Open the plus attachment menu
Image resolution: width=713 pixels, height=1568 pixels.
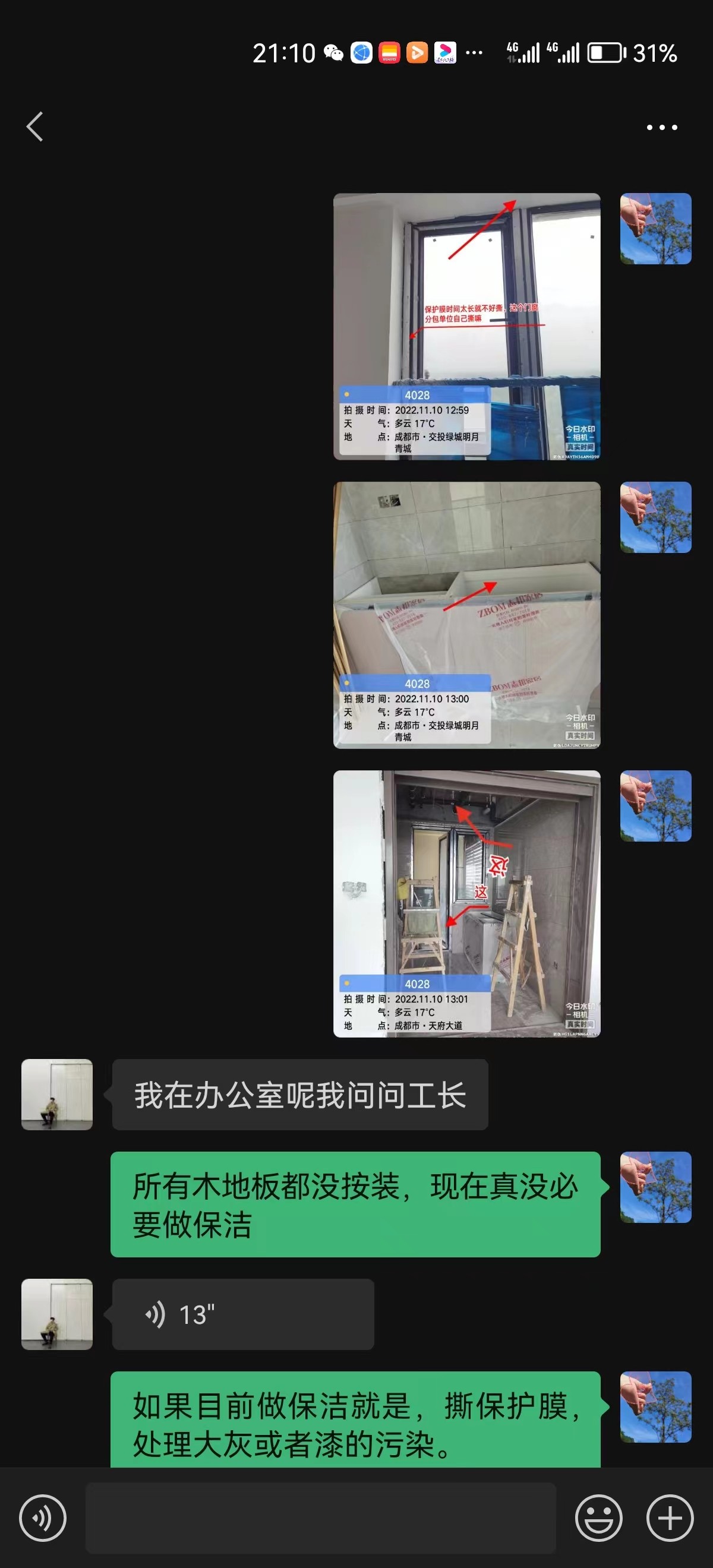[670, 1518]
